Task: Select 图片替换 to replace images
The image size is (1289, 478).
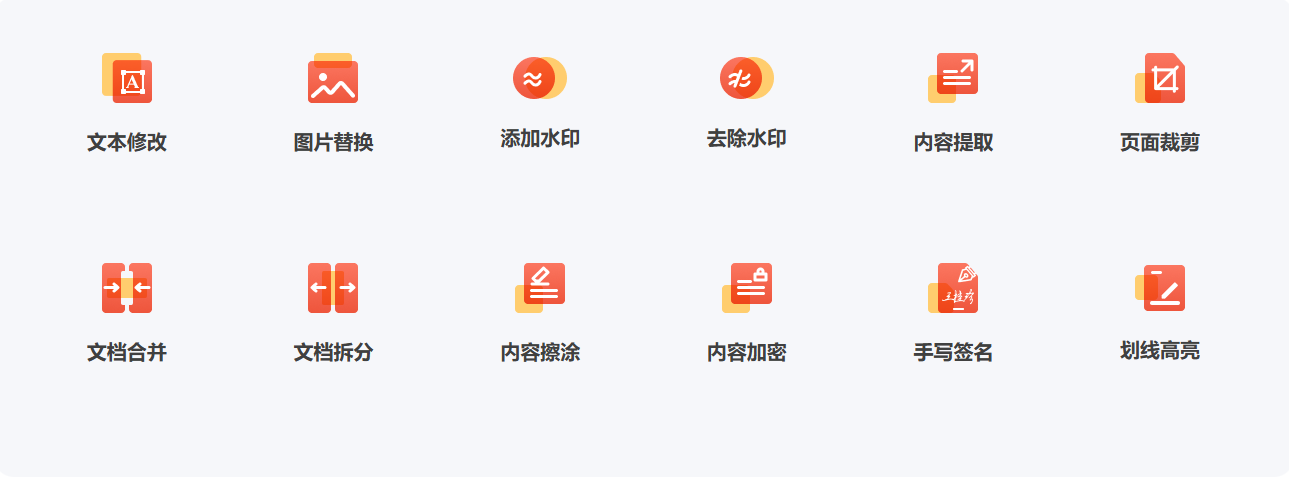Action: click(x=333, y=80)
